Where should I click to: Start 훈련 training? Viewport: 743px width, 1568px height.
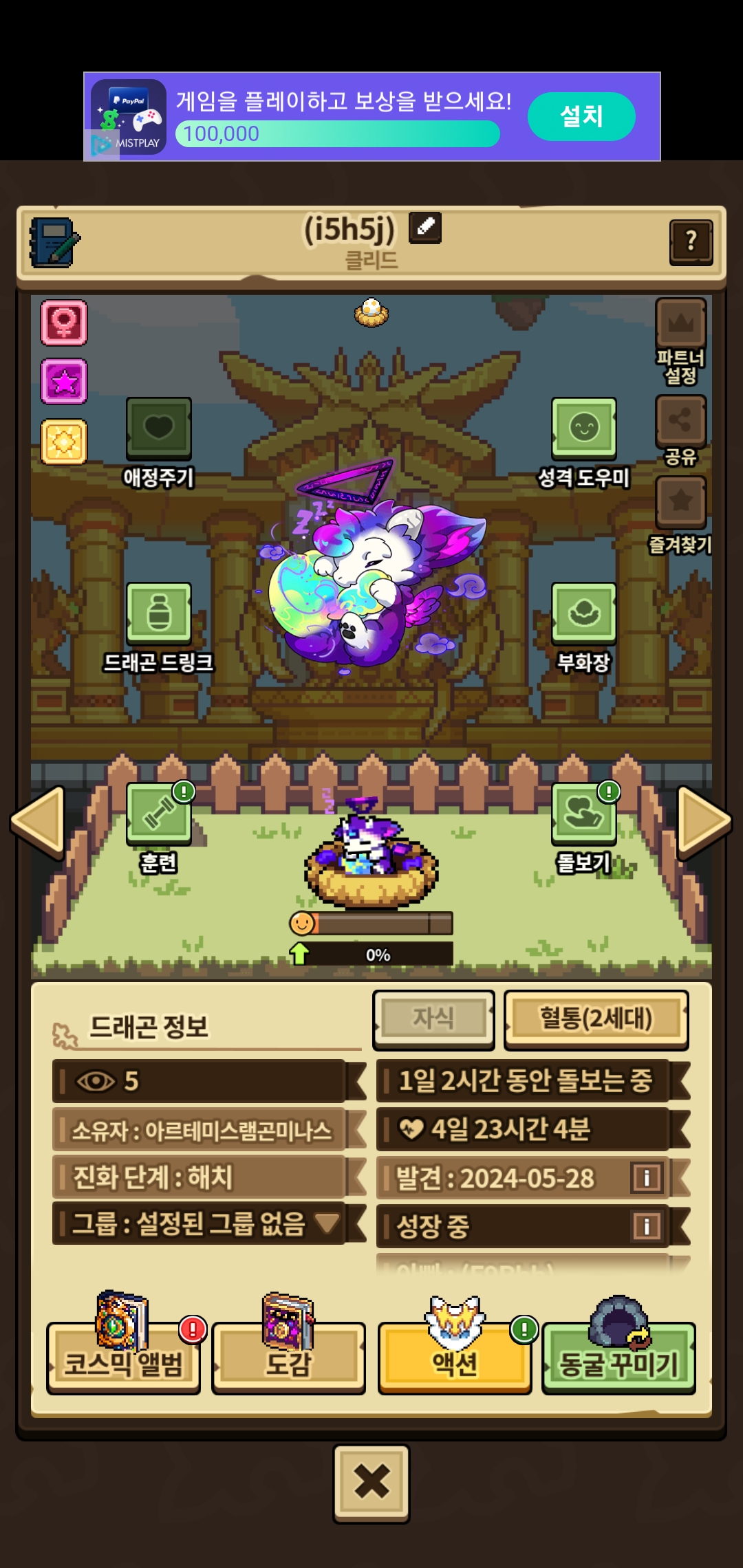(158, 814)
